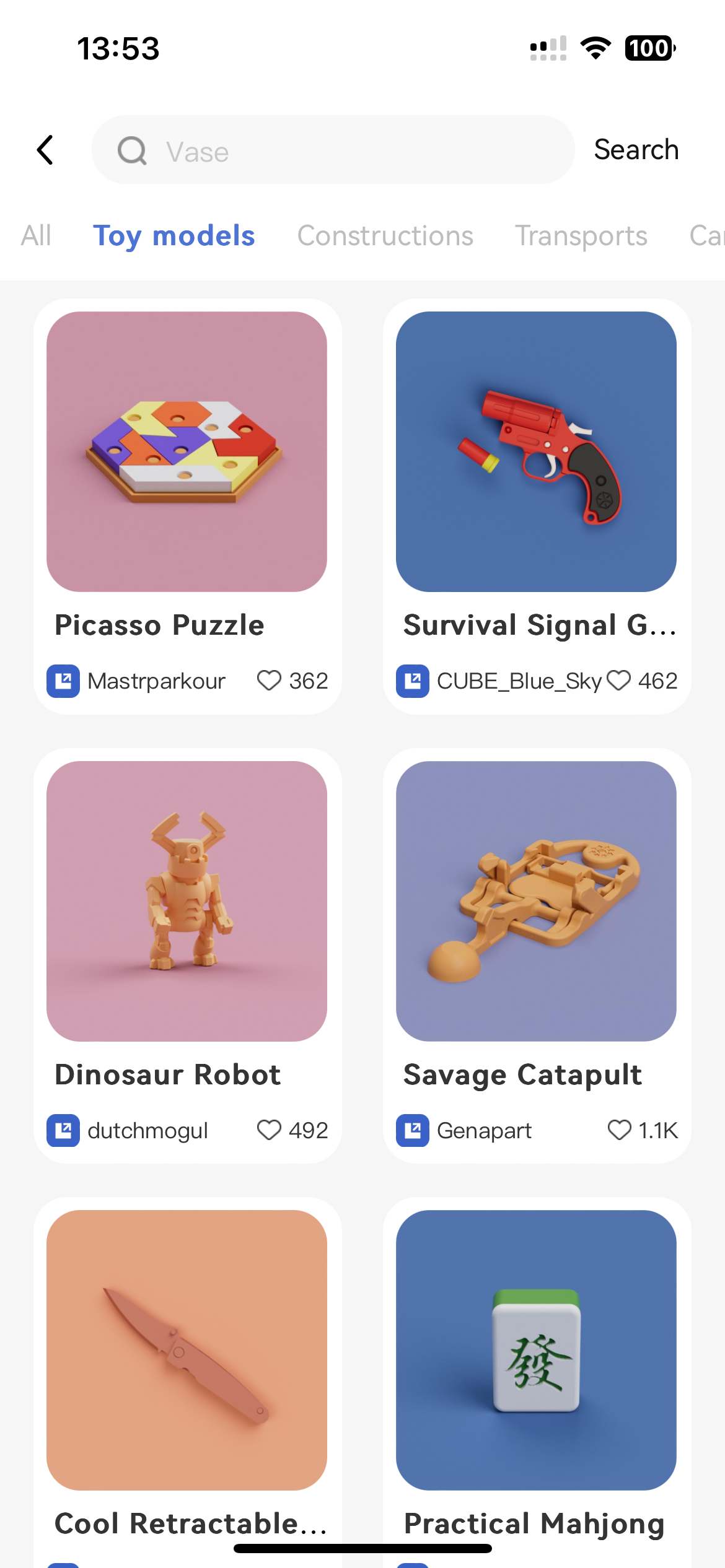Go back using the back arrow

(x=45, y=150)
